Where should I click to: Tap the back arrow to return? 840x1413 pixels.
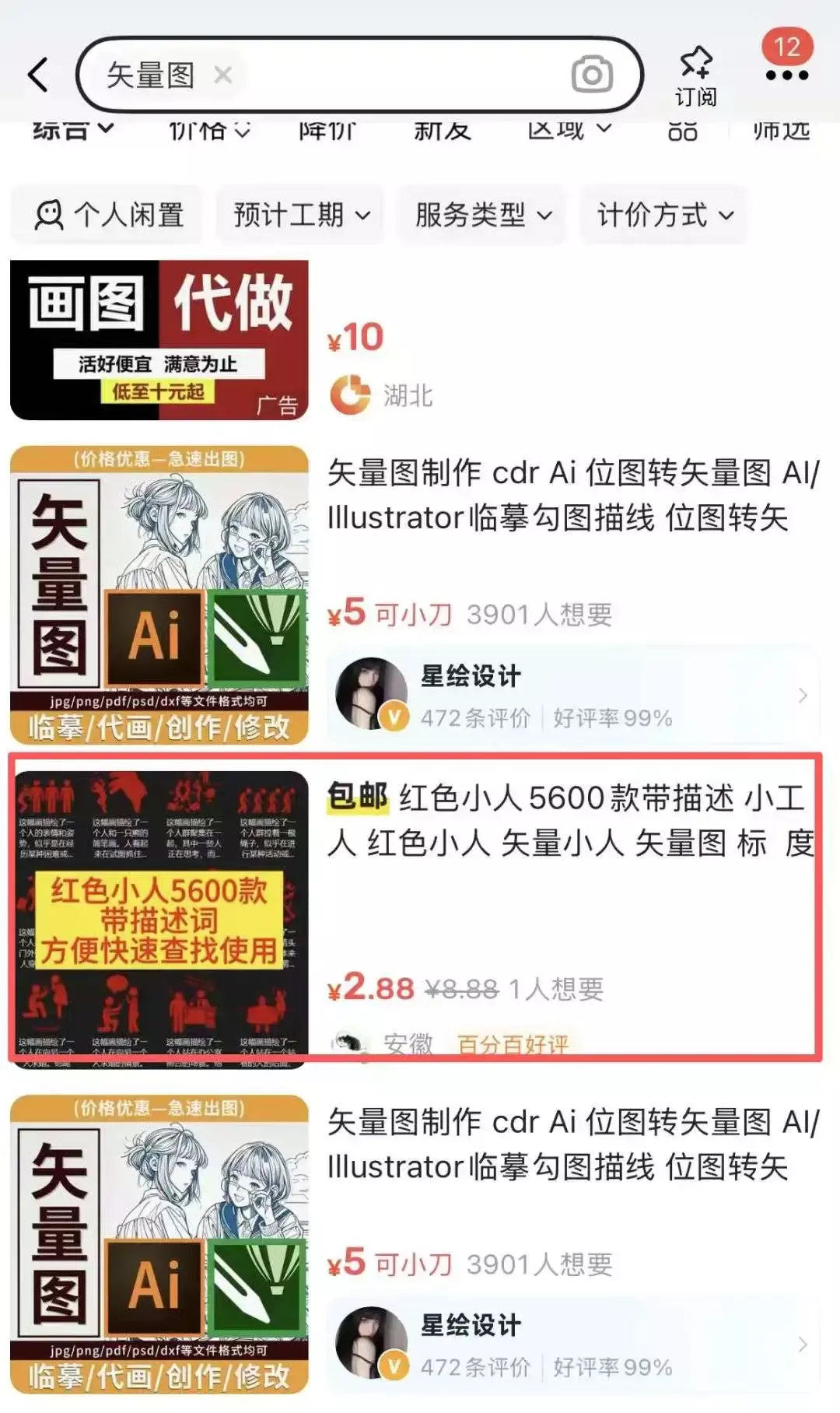click(x=37, y=75)
